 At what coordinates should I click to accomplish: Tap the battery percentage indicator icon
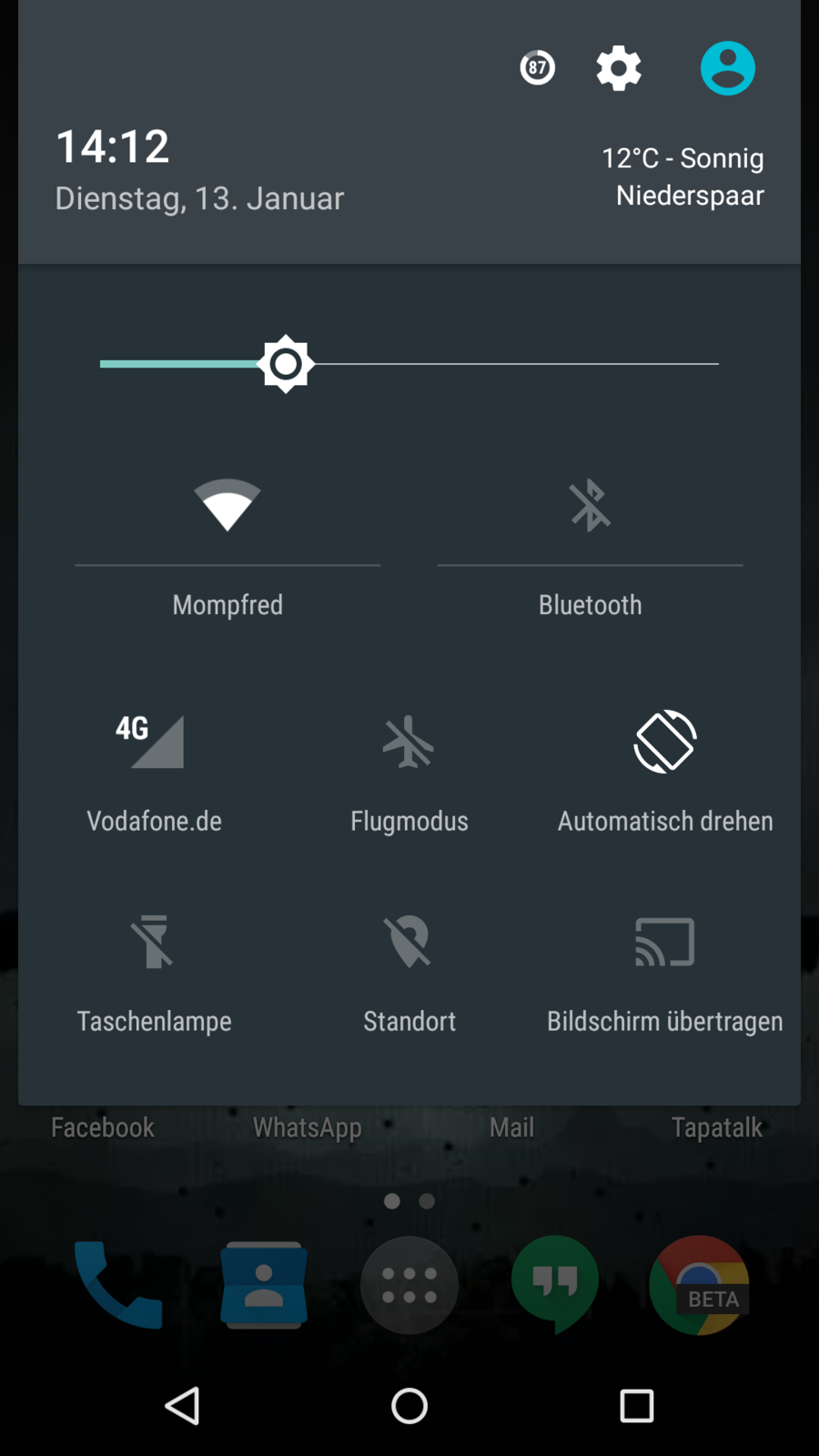pyautogui.click(x=537, y=67)
